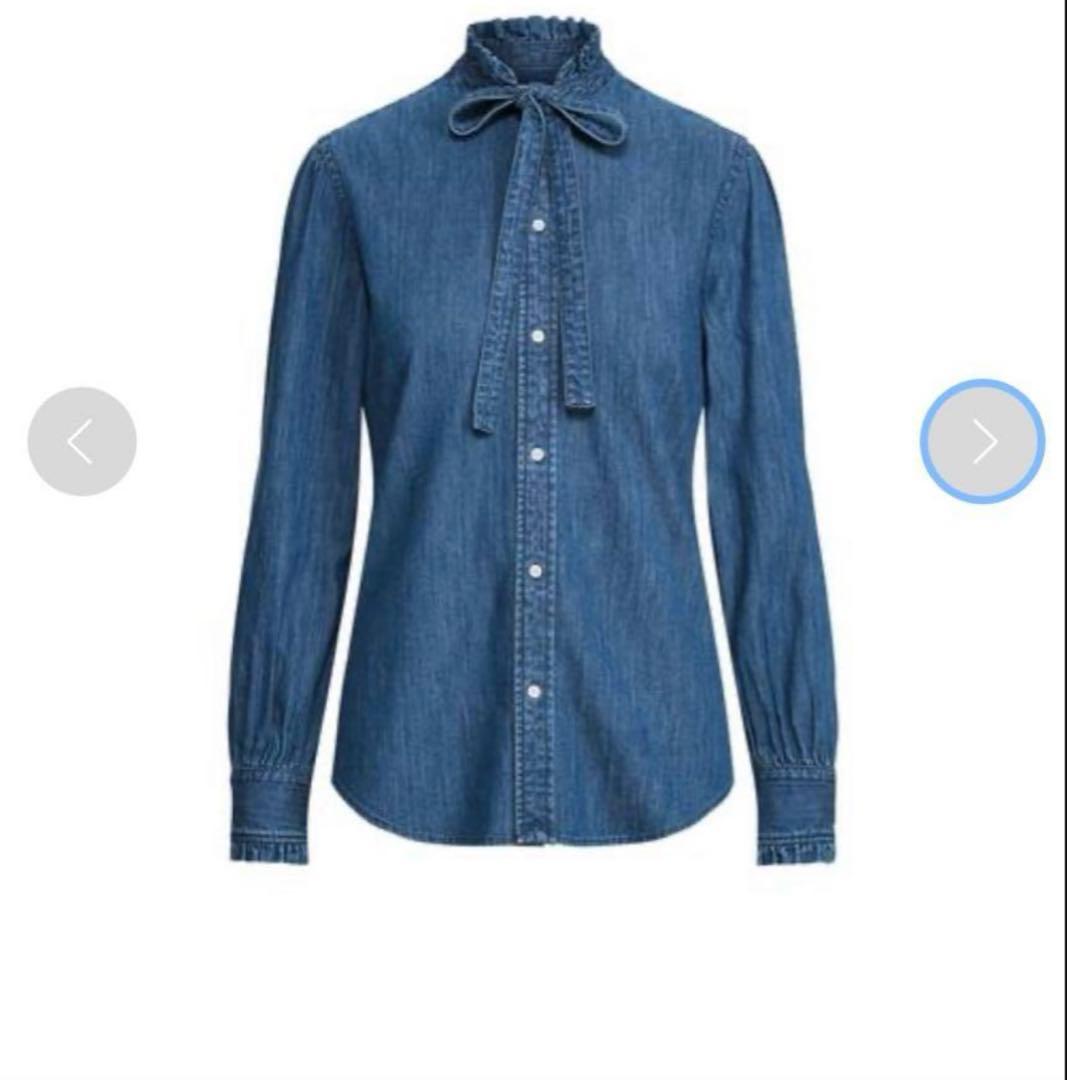Go to the next product image
The image size is (1067, 1080).
coord(982,441)
